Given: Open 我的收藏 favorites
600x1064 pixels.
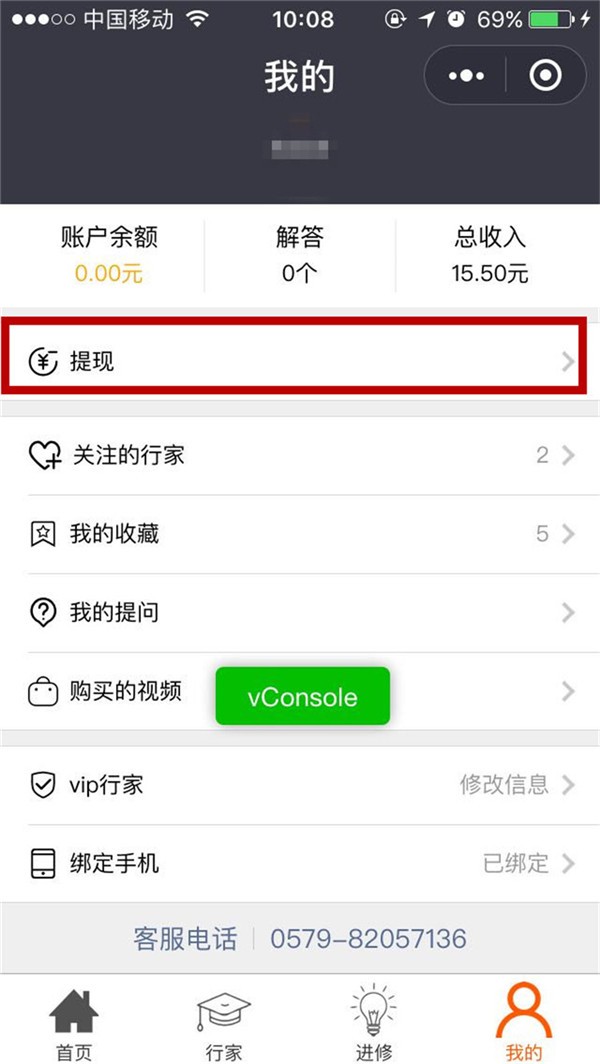Looking at the screenshot, I should pyautogui.click(x=300, y=534).
